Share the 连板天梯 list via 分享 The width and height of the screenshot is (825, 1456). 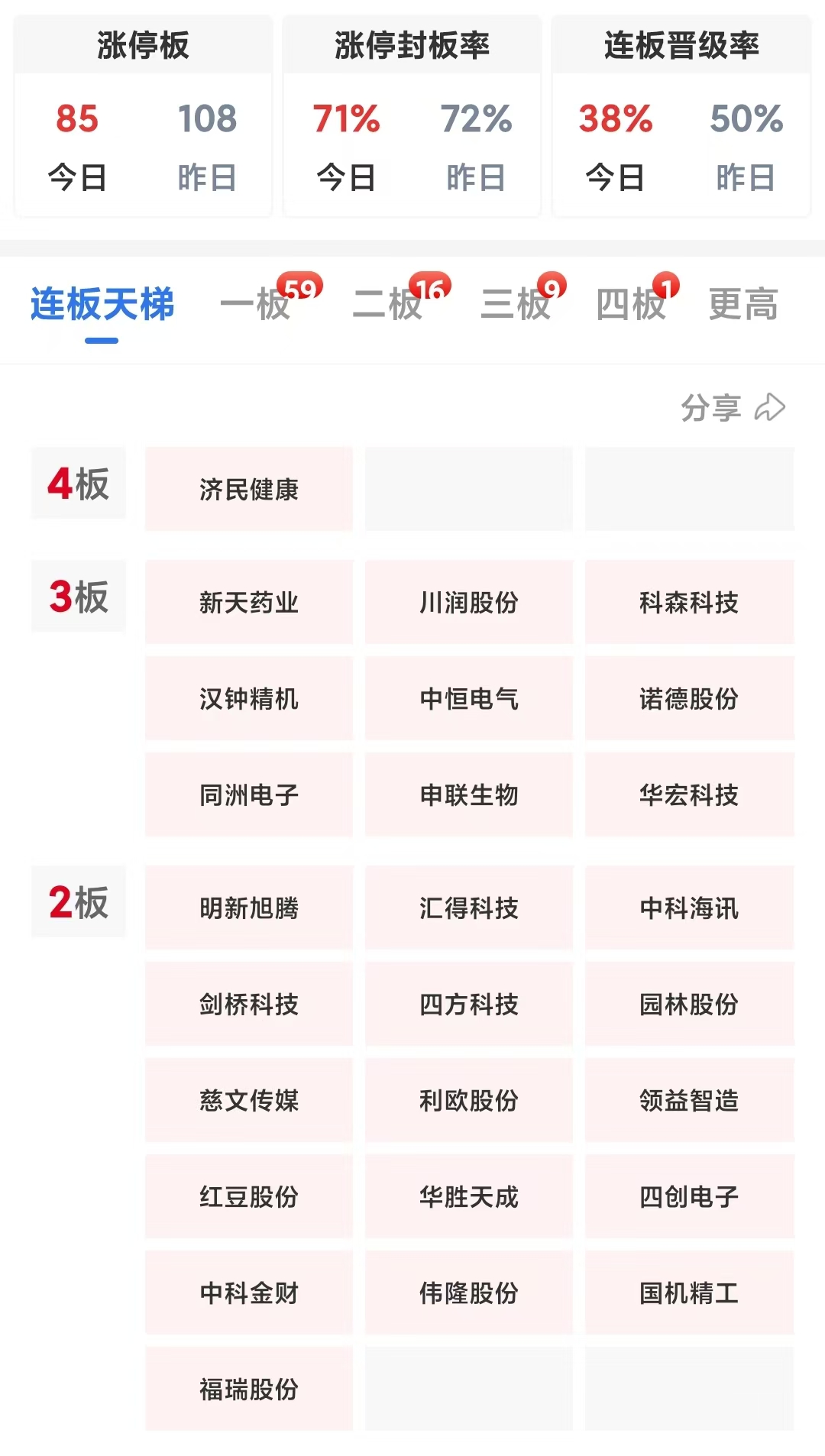click(733, 408)
